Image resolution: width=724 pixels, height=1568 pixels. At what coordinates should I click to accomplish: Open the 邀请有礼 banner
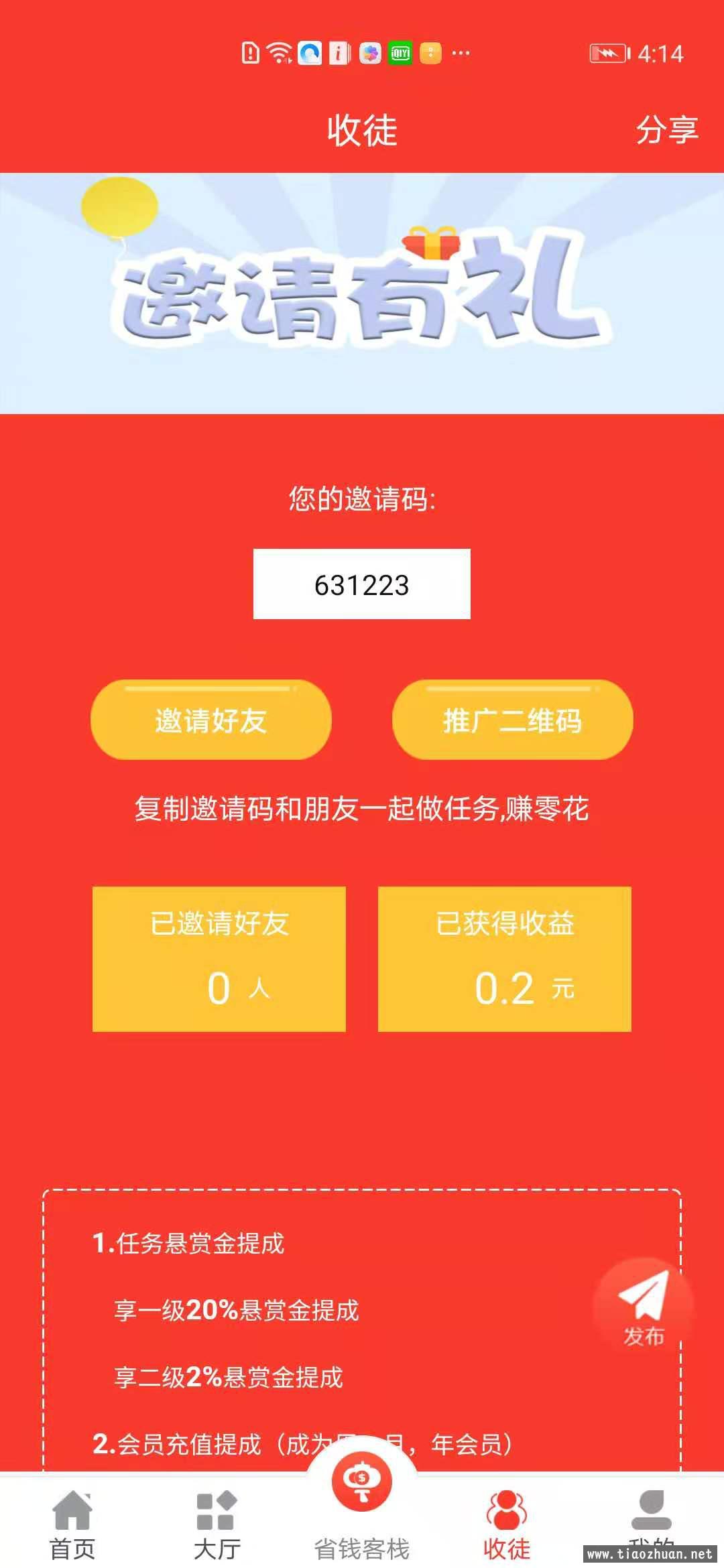362,293
